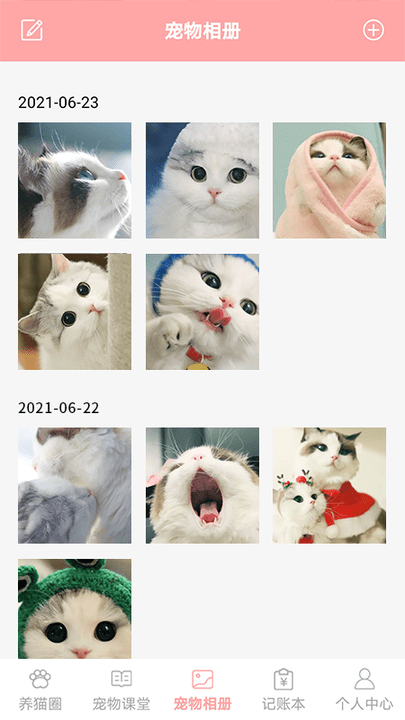
Task: View photo of two cats cuddling
Action: 74,485
